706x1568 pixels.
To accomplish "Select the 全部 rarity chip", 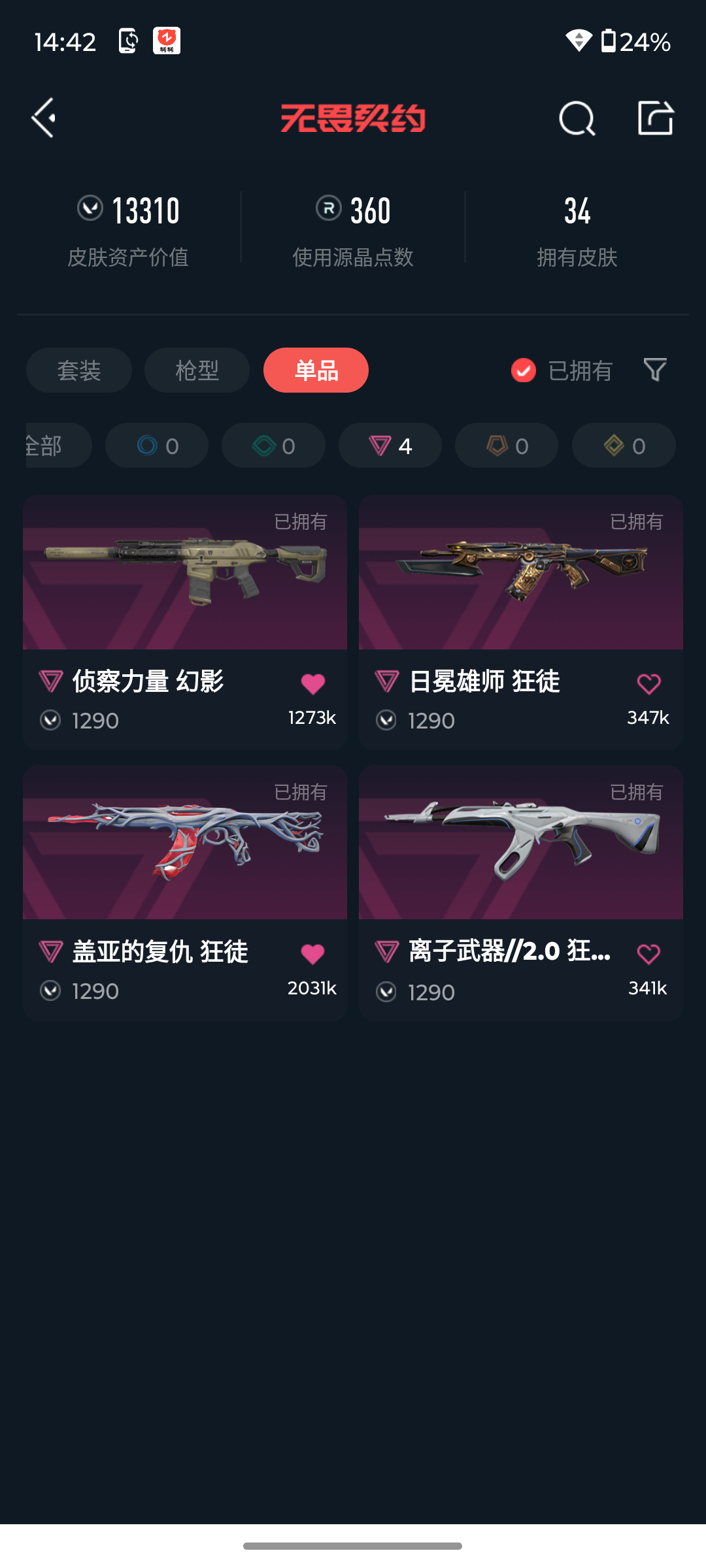I will 58,446.
